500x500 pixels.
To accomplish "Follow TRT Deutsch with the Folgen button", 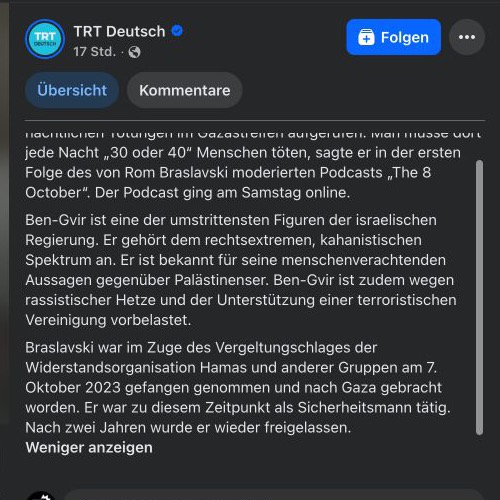I will 393,37.
